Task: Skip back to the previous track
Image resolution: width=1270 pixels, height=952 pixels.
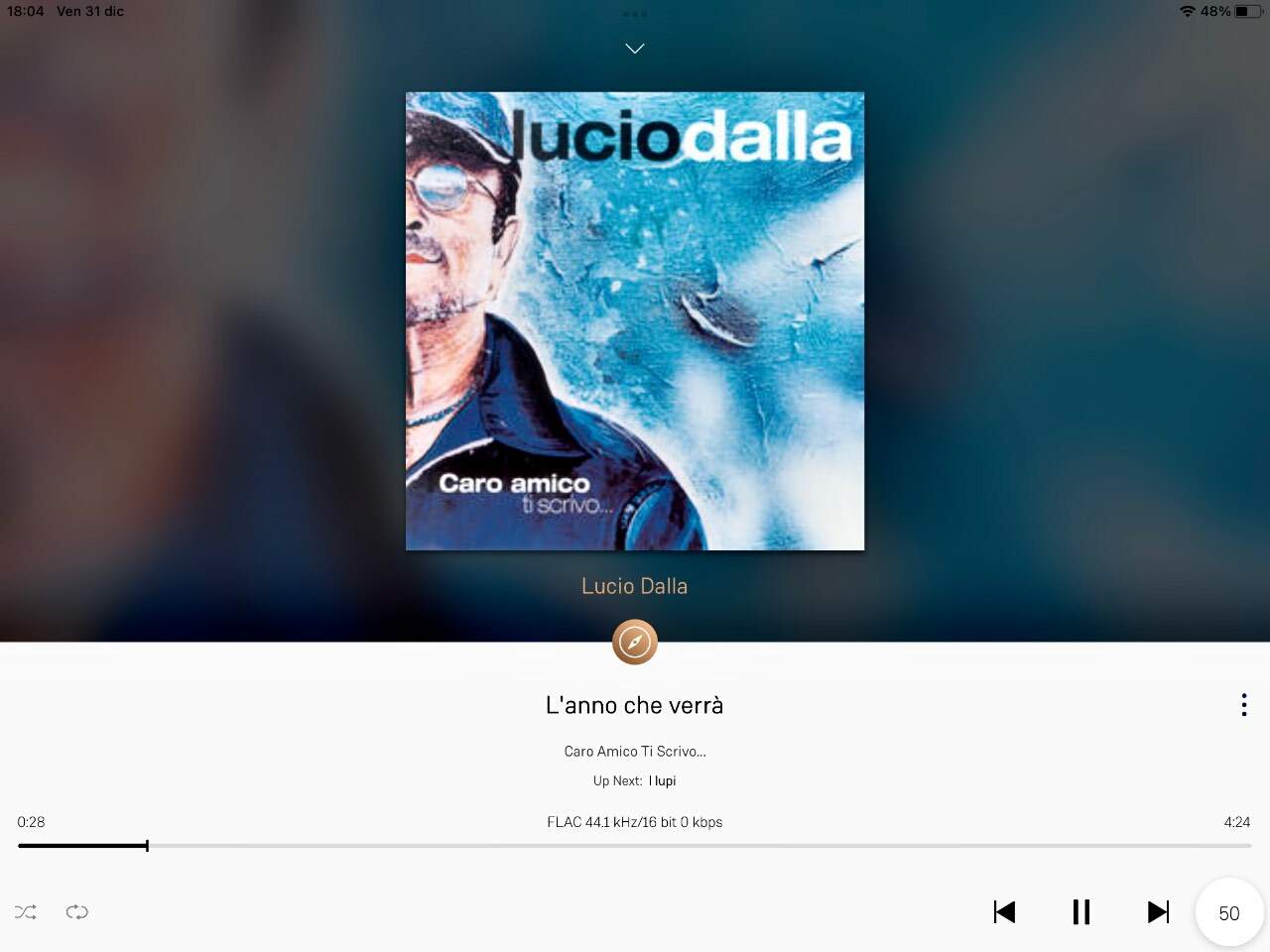Action: pyautogui.click(x=1004, y=912)
